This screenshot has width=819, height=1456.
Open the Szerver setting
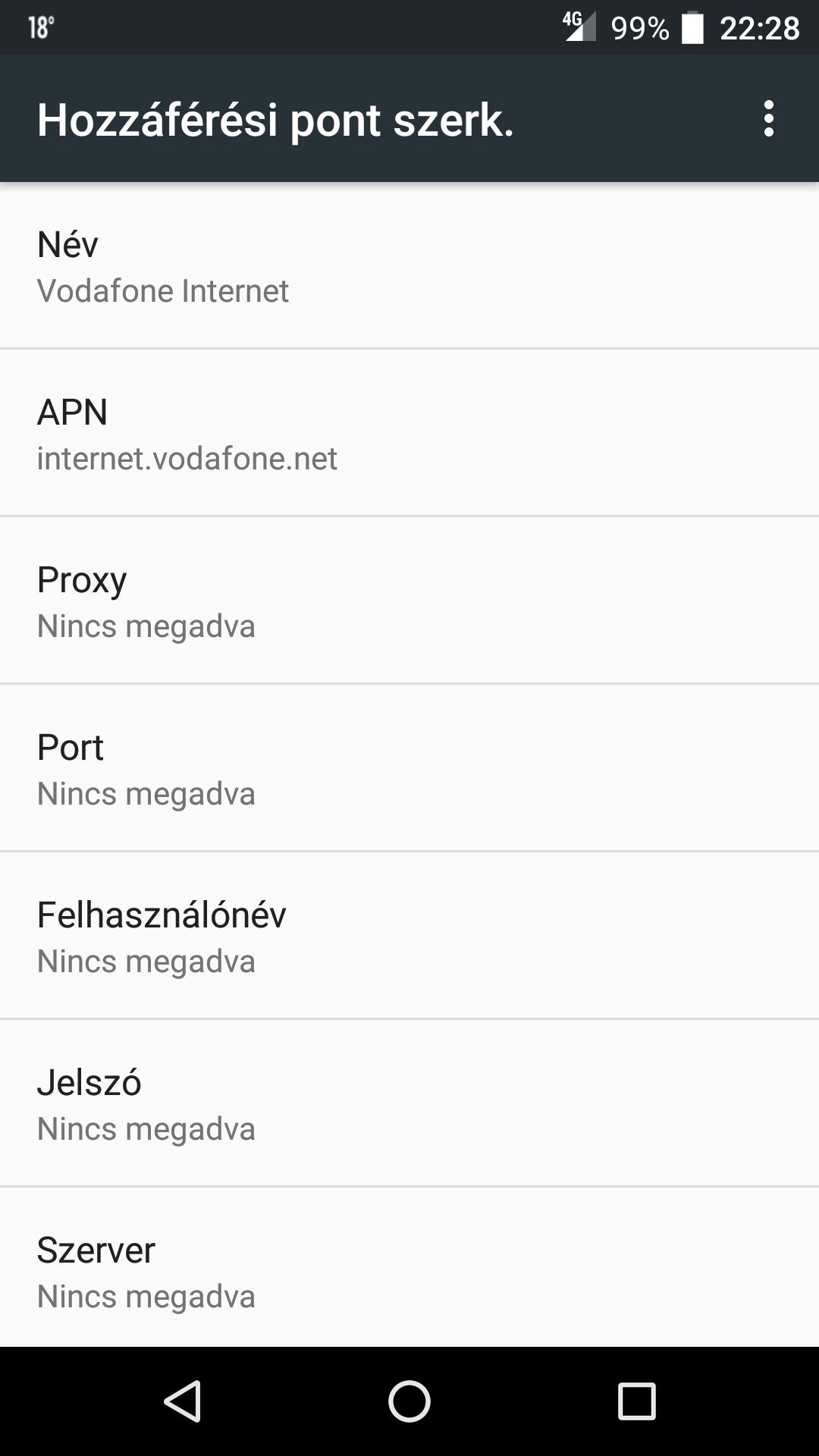(x=409, y=1267)
